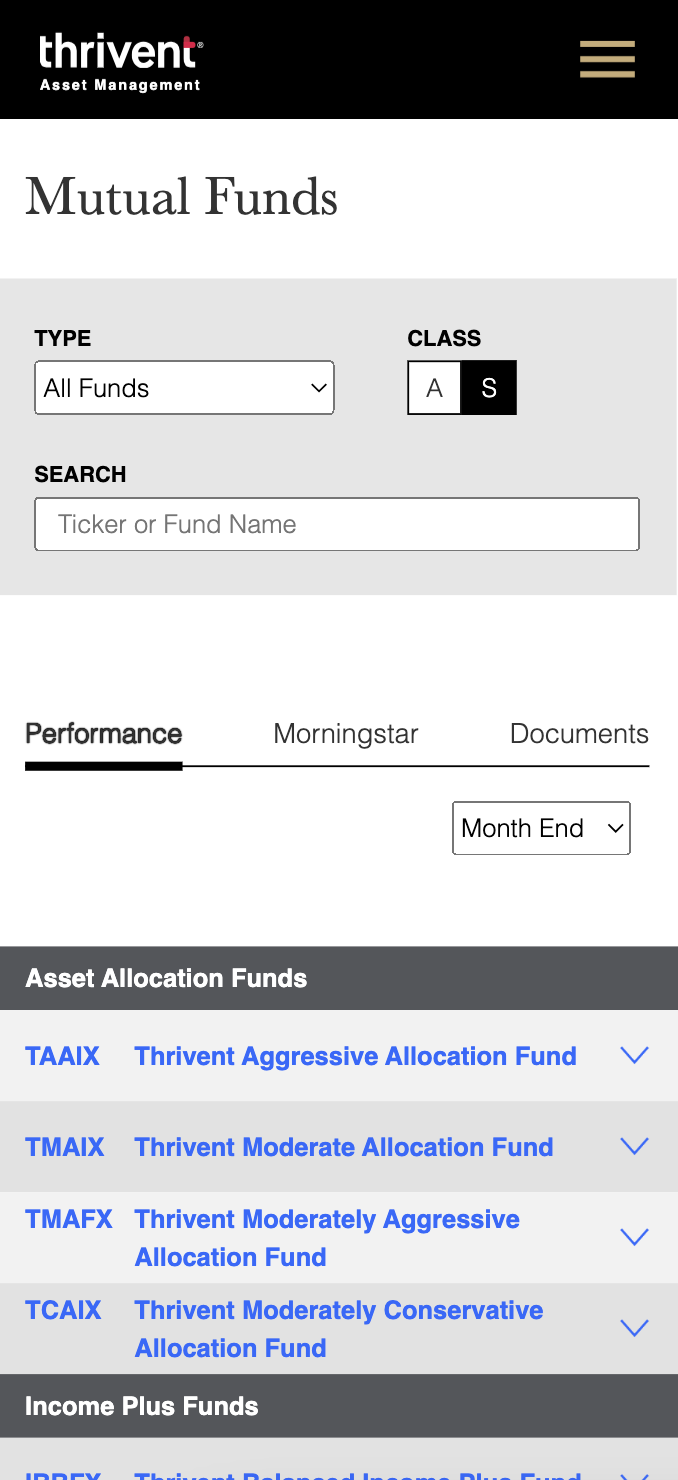Expand the TMAFX fund row chevron

point(635,1237)
